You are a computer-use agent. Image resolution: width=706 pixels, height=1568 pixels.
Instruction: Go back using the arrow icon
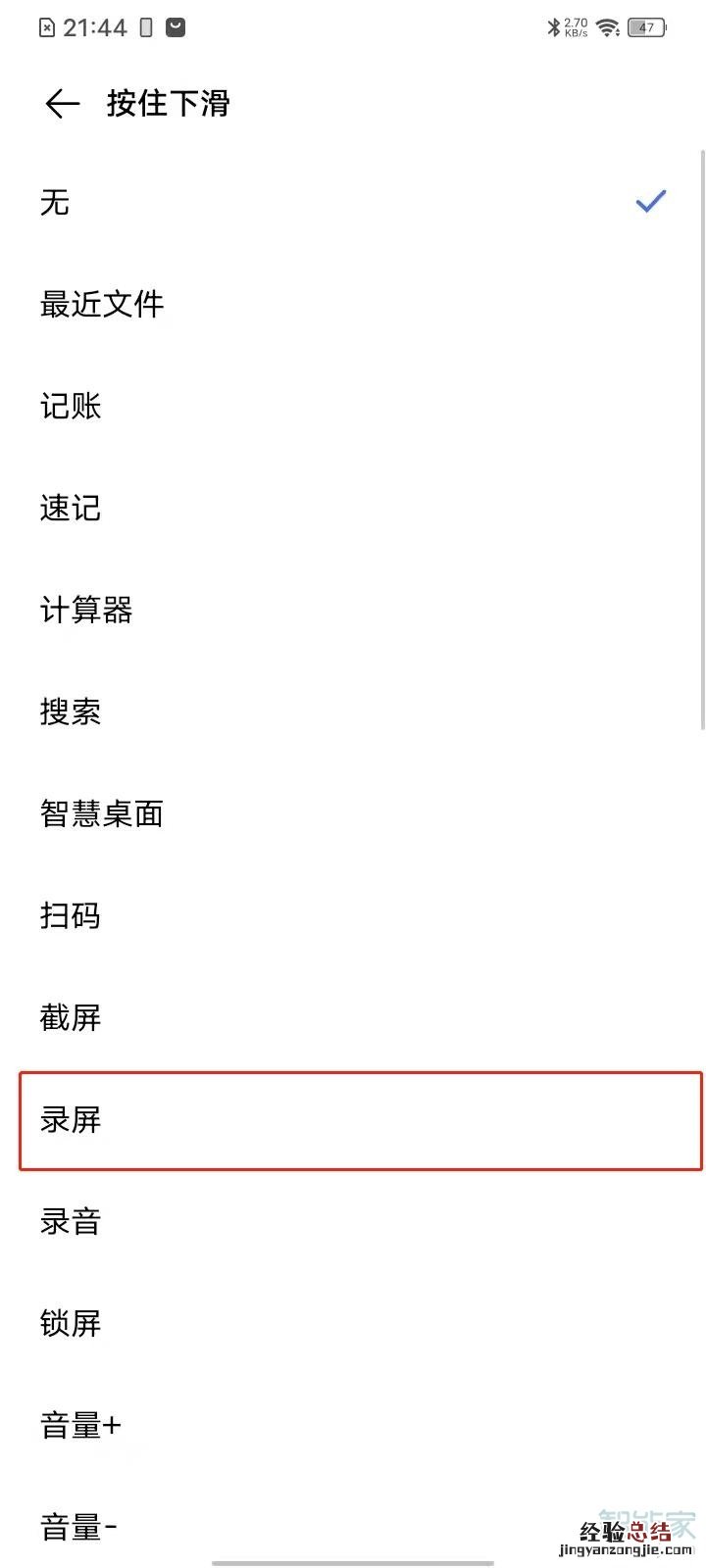[x=62, y=103]
